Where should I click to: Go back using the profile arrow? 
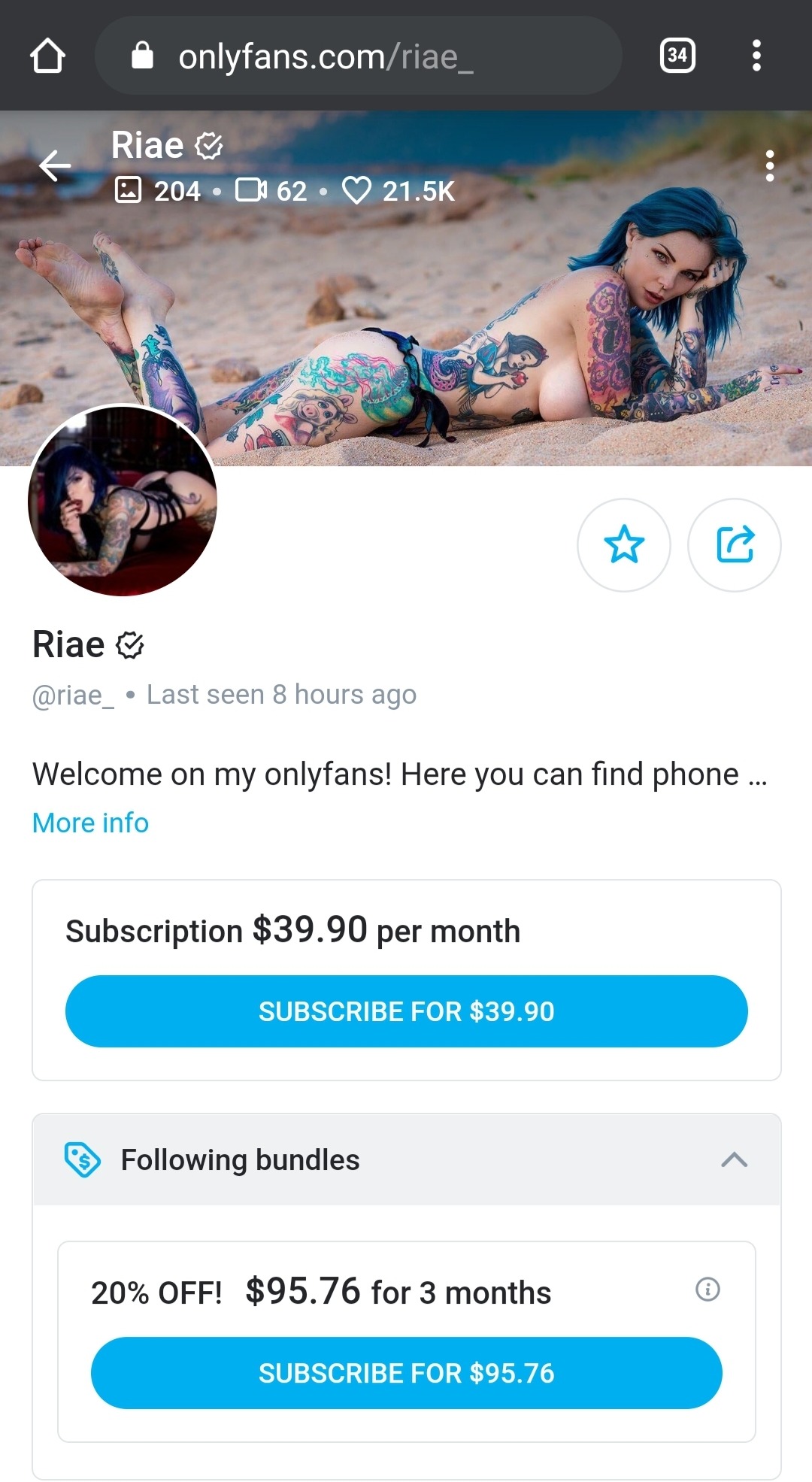[55, 165]
